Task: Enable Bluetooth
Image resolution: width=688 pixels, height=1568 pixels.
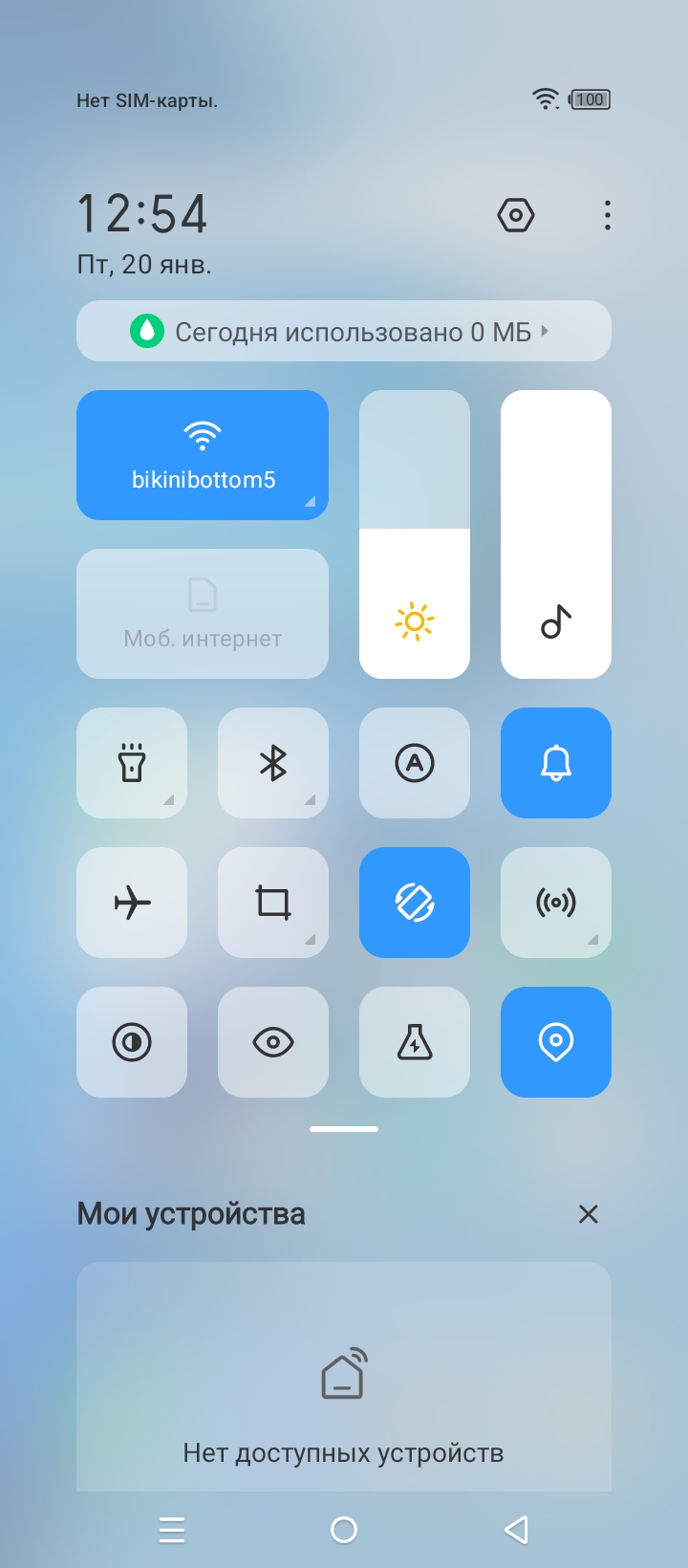Action: click(x=273, y=763)
